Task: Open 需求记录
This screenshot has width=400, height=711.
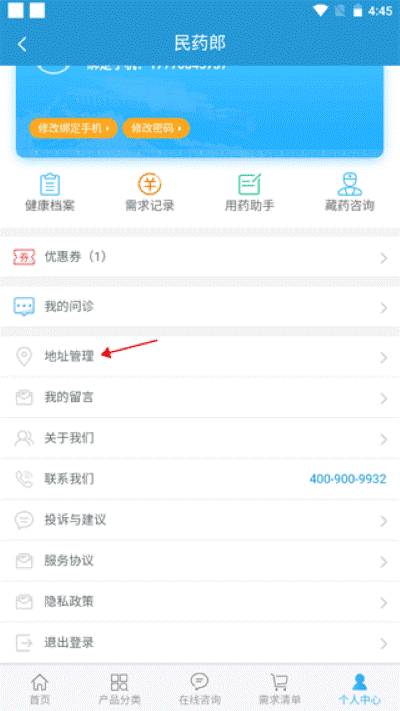Action: click(150, 193)
